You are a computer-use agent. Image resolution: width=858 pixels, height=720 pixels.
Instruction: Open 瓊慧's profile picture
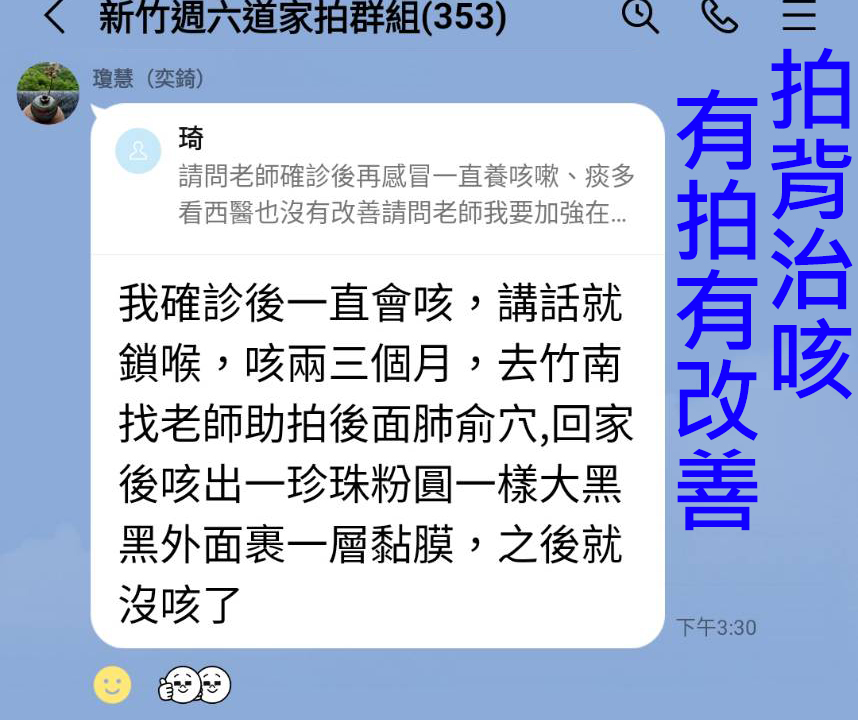(48, 93)
